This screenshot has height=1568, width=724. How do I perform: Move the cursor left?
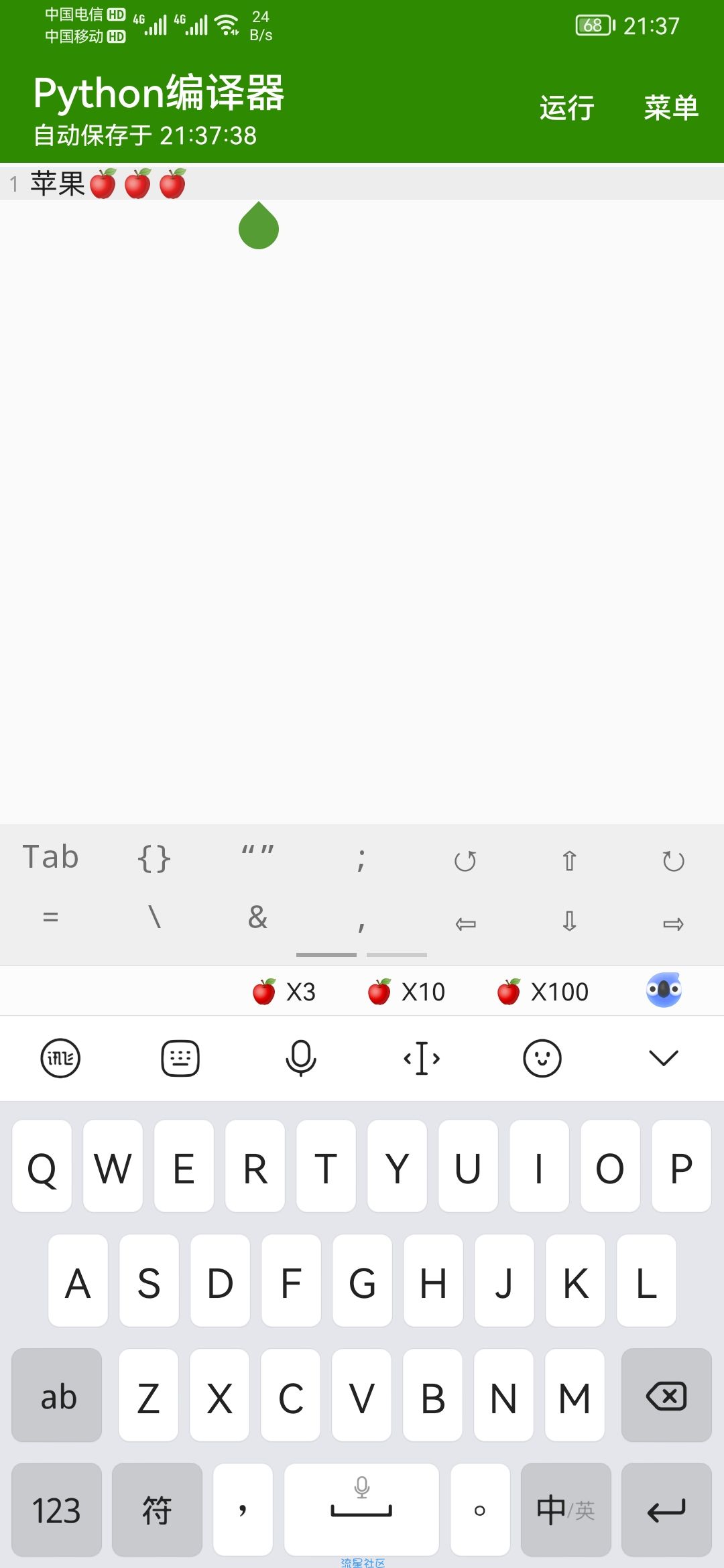[465, 924]
